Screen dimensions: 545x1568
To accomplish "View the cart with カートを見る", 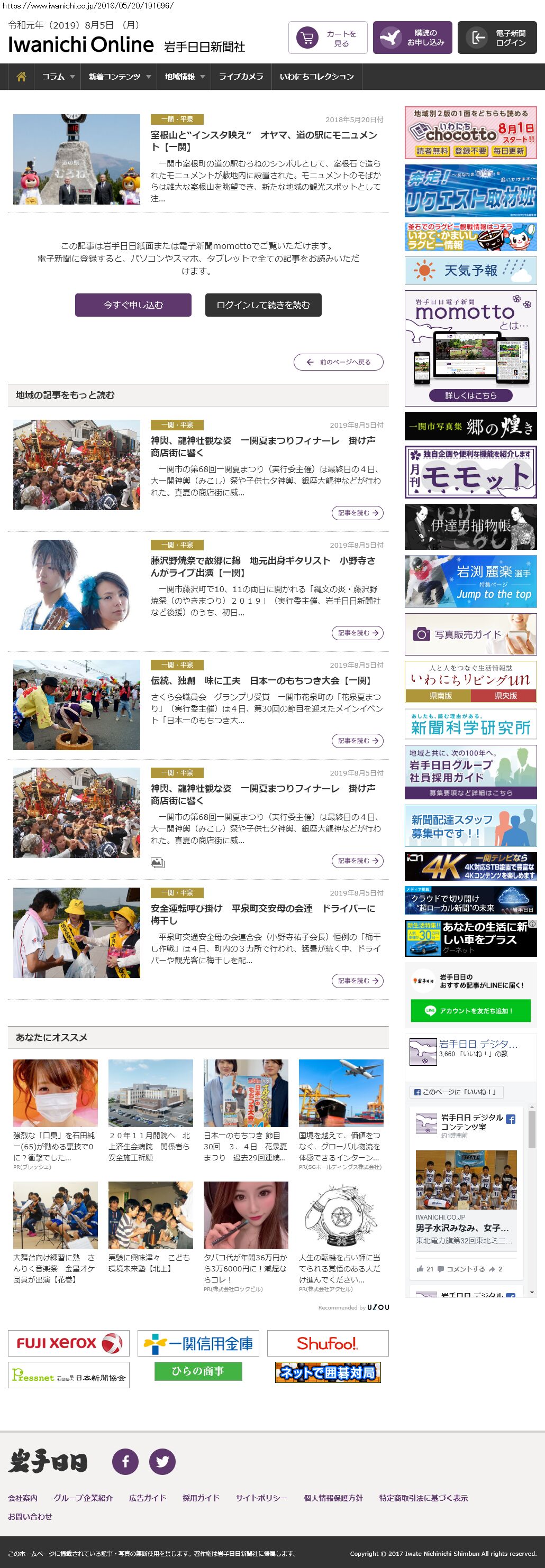I will tap(328, 39).
